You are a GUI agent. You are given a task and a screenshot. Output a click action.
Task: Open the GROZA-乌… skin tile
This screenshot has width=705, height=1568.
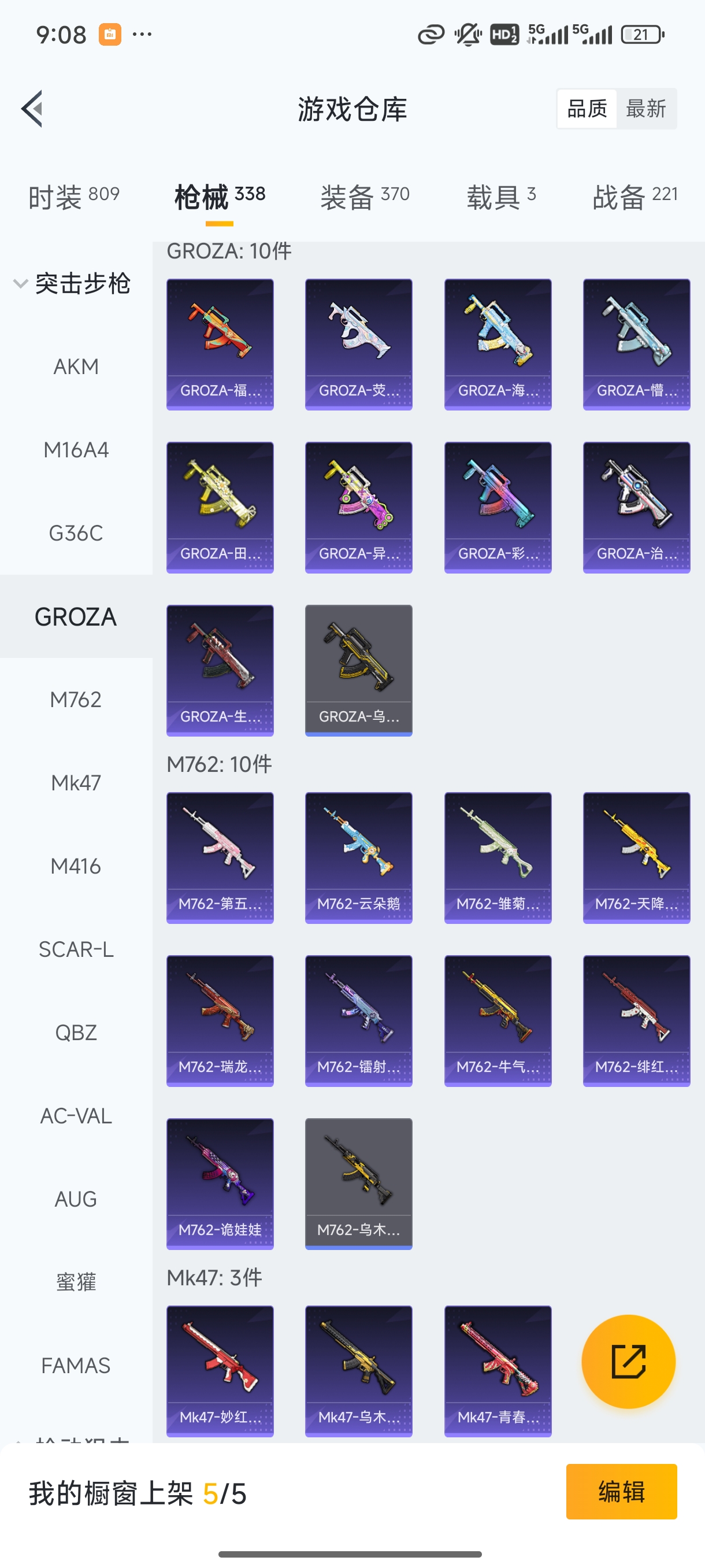click(358, 670)
